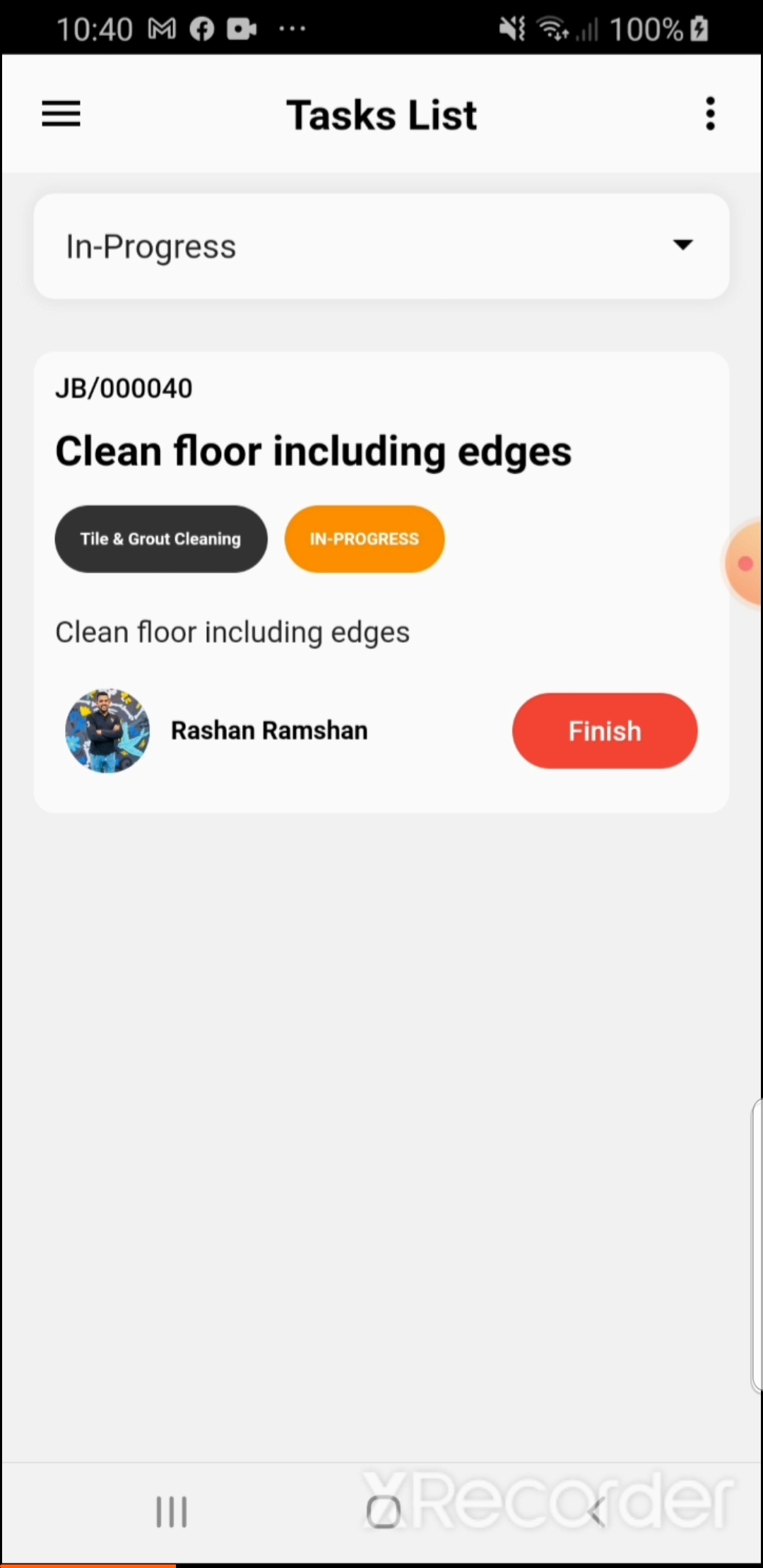Open the hamburger drawer menu
This screenshot has width=763, height=1568.
tap(61, 114)
